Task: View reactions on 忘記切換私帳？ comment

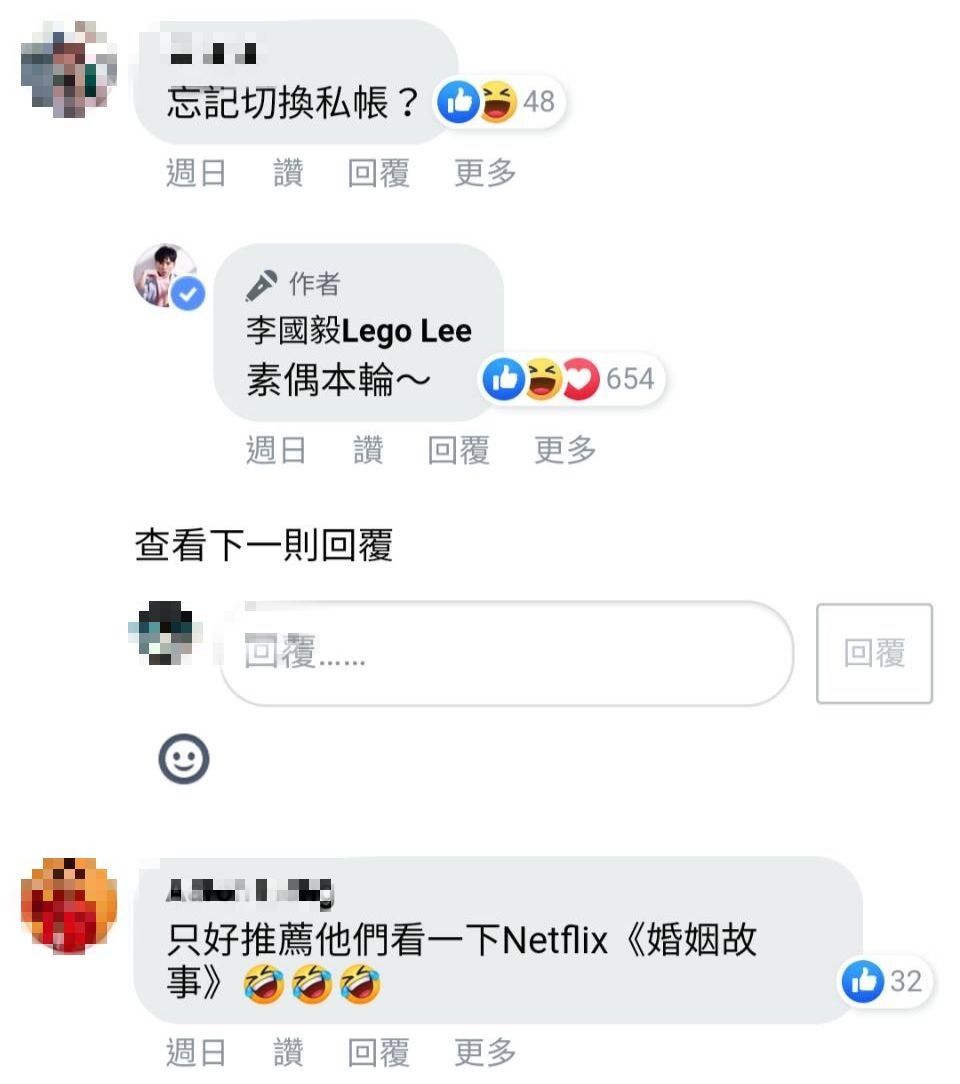Action: click(x=500, y=102)
